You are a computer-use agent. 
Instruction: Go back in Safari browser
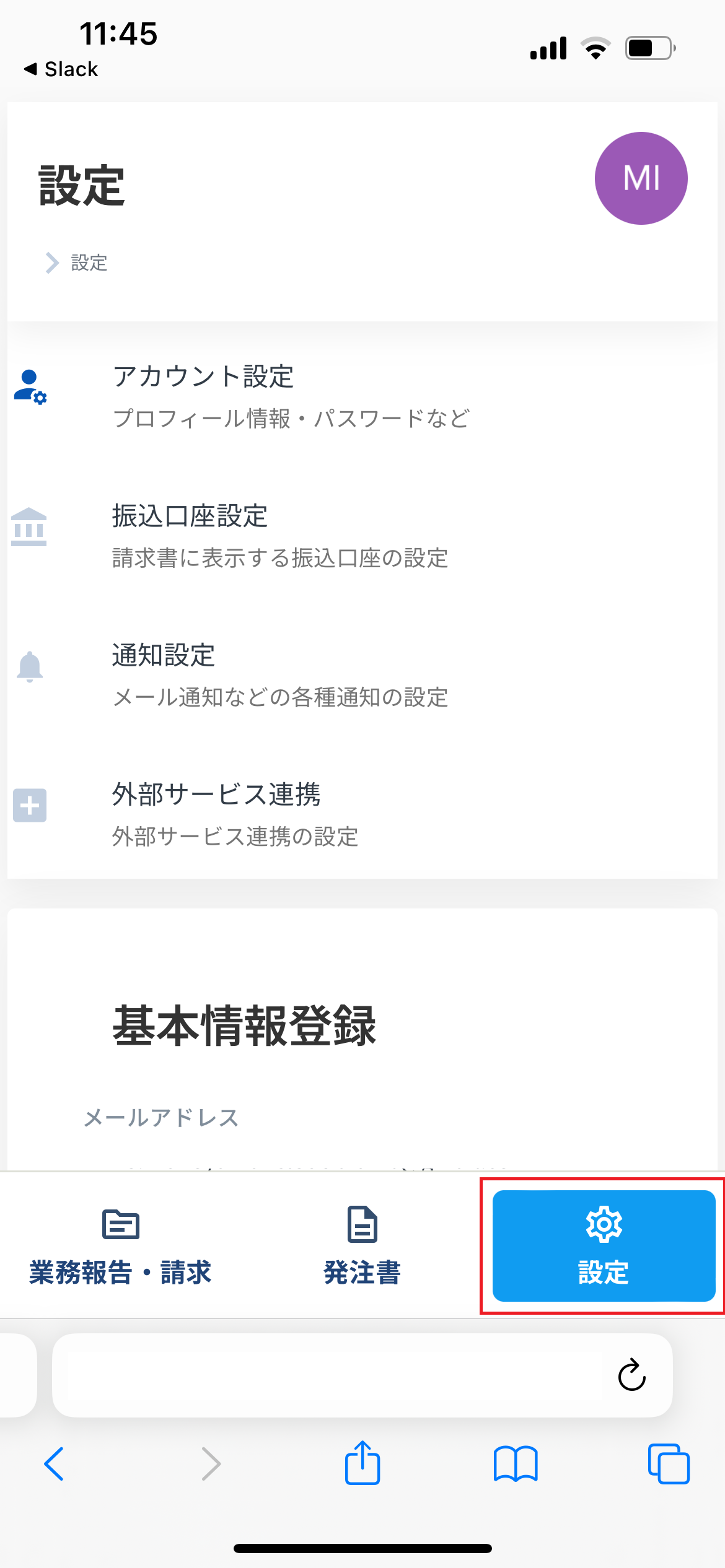click(x=55, y=1464)
